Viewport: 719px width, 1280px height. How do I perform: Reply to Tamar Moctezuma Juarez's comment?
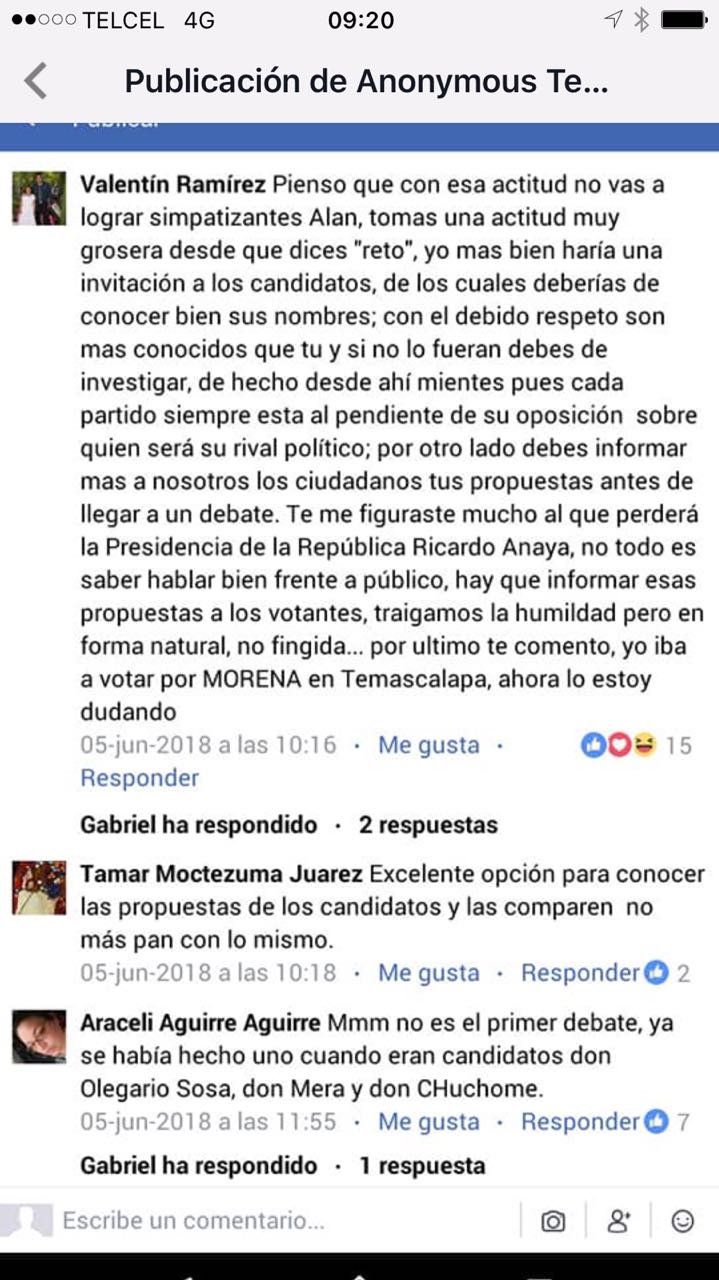pyautogui.click(x=579, y=973)
